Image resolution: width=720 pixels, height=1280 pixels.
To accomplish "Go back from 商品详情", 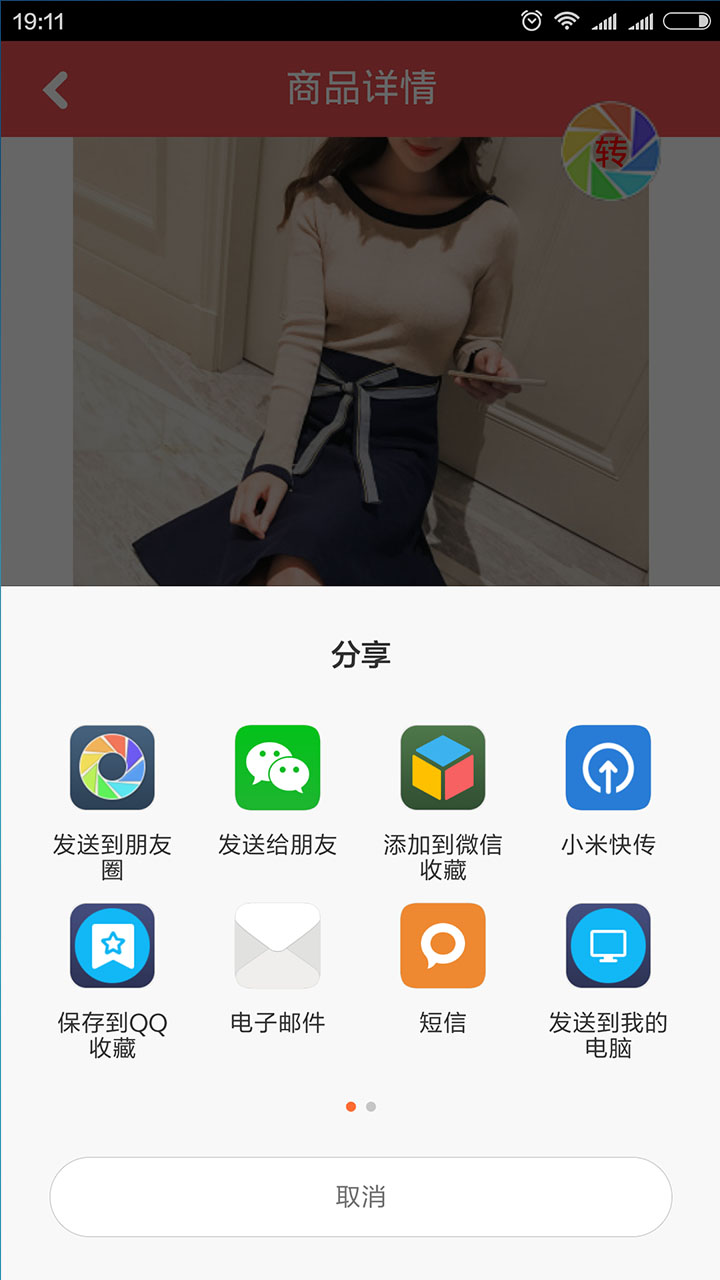I will coord(56,89).
